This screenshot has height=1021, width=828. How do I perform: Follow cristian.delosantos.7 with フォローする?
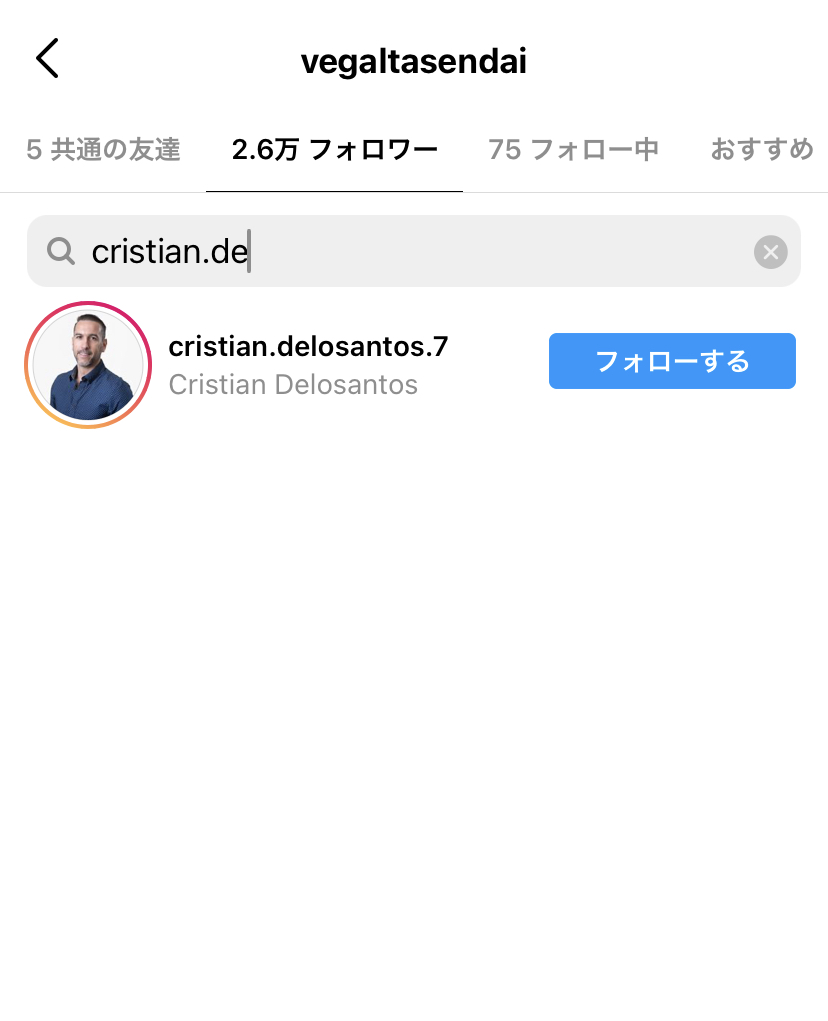[x=672, y=361]
